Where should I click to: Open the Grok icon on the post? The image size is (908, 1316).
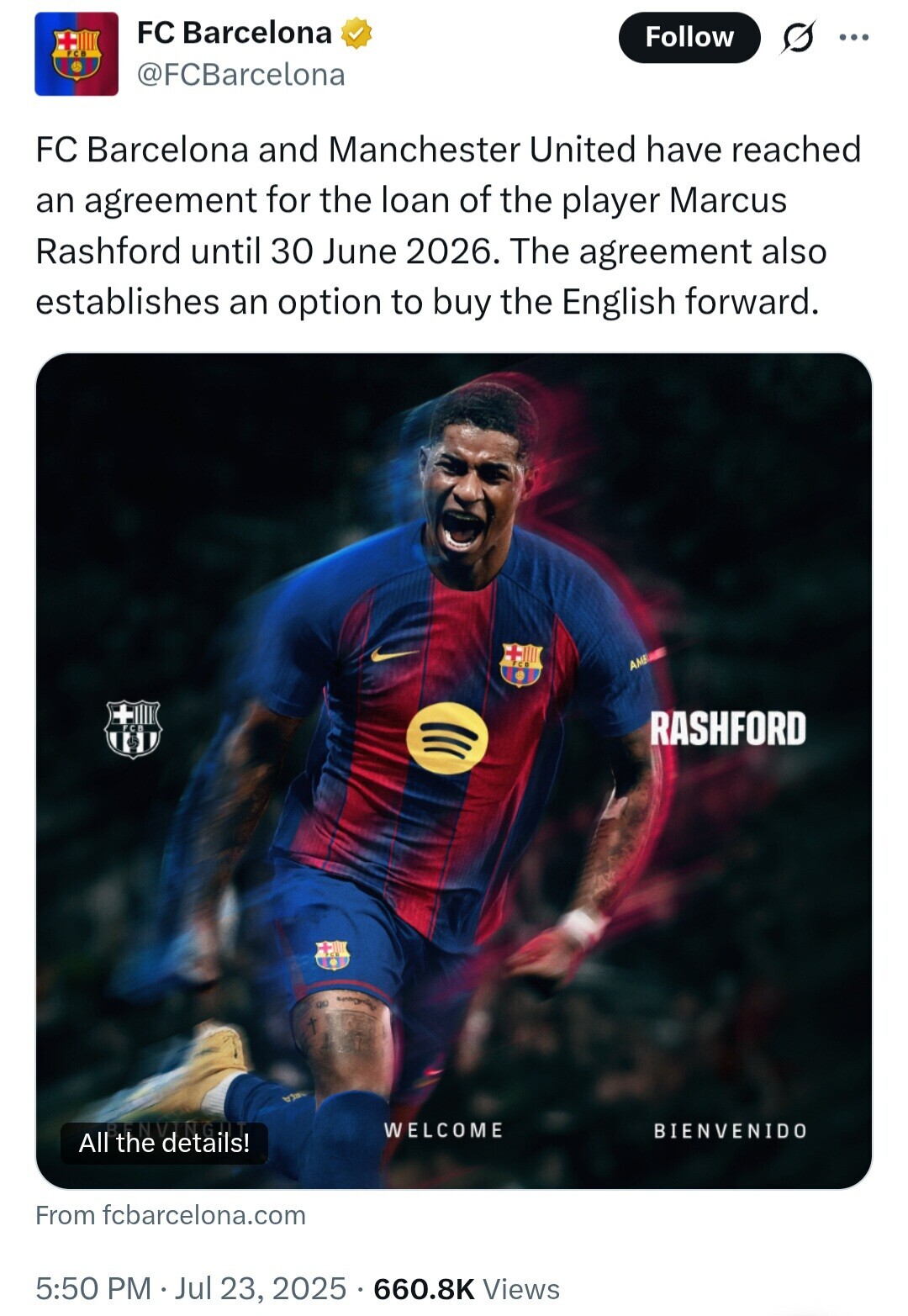point(797,38)
